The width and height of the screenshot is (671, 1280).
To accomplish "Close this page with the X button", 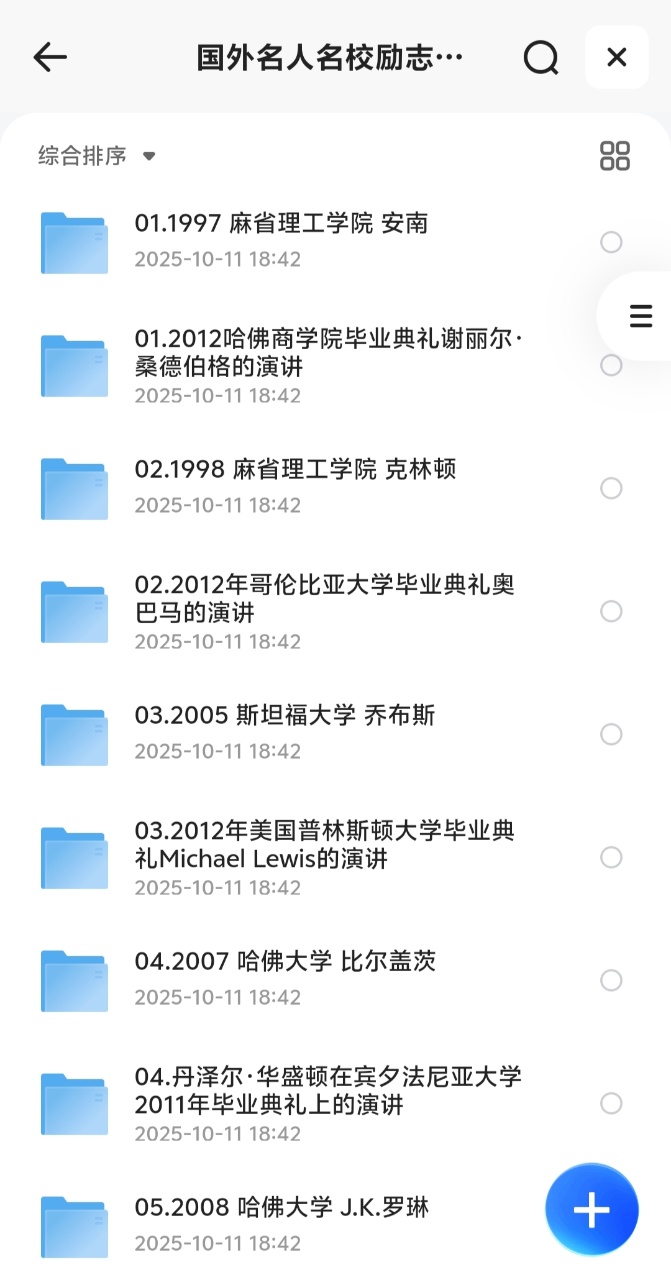I will [616, 58].
